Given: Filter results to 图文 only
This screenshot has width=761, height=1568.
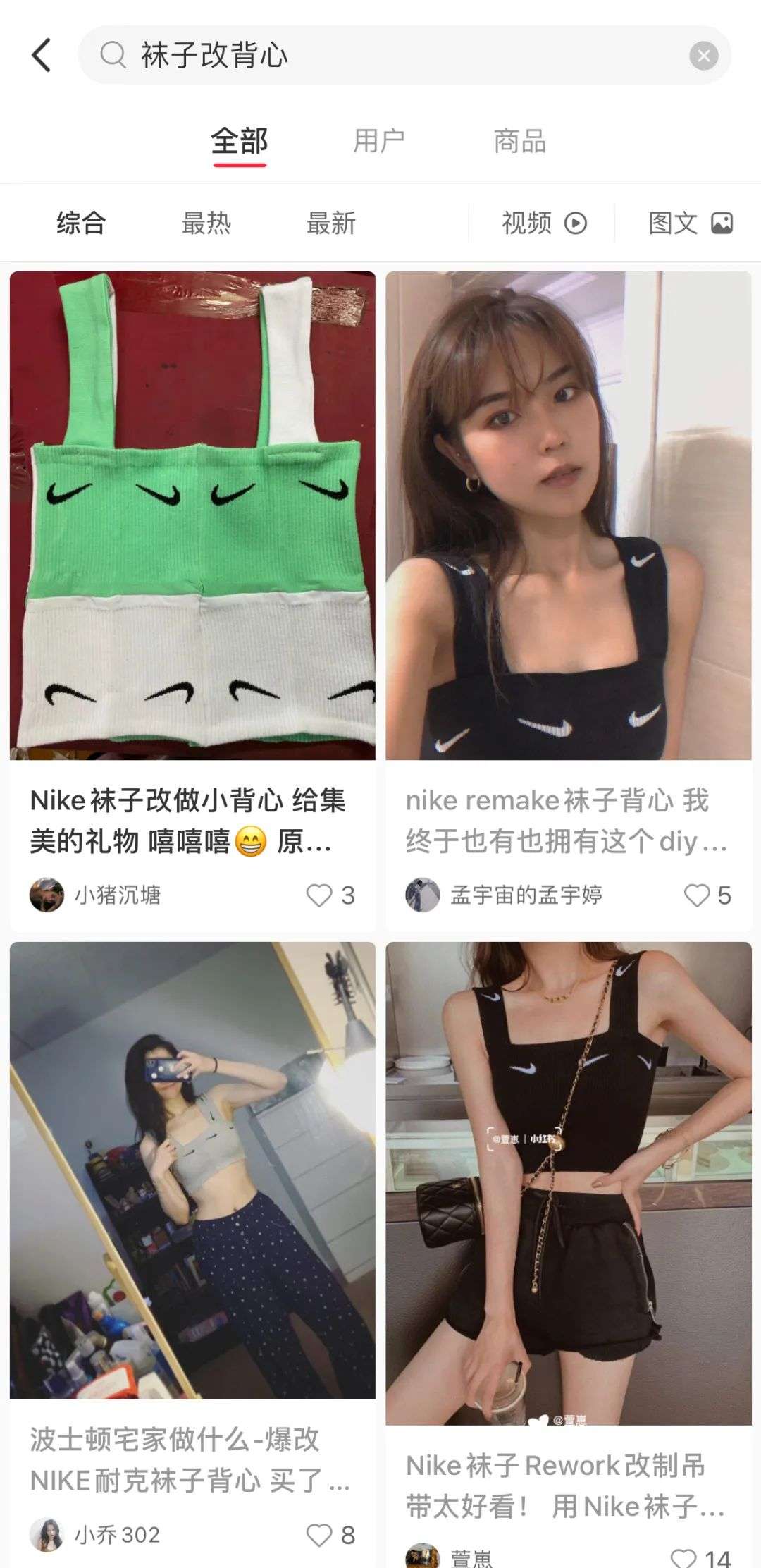Looking at the screenshot, I should tap(690, 223).
